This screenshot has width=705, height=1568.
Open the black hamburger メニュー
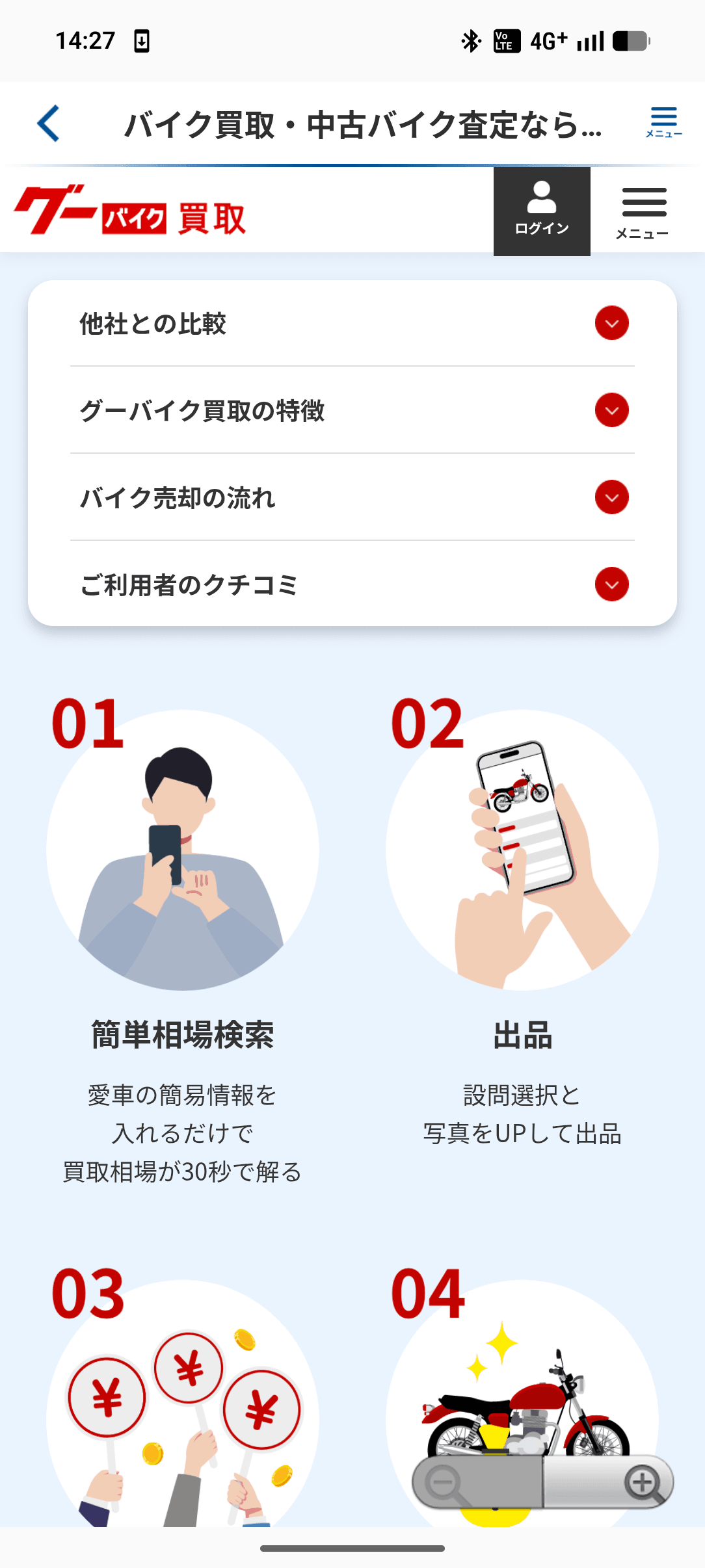pyautogui.click(x=643, y=213)
